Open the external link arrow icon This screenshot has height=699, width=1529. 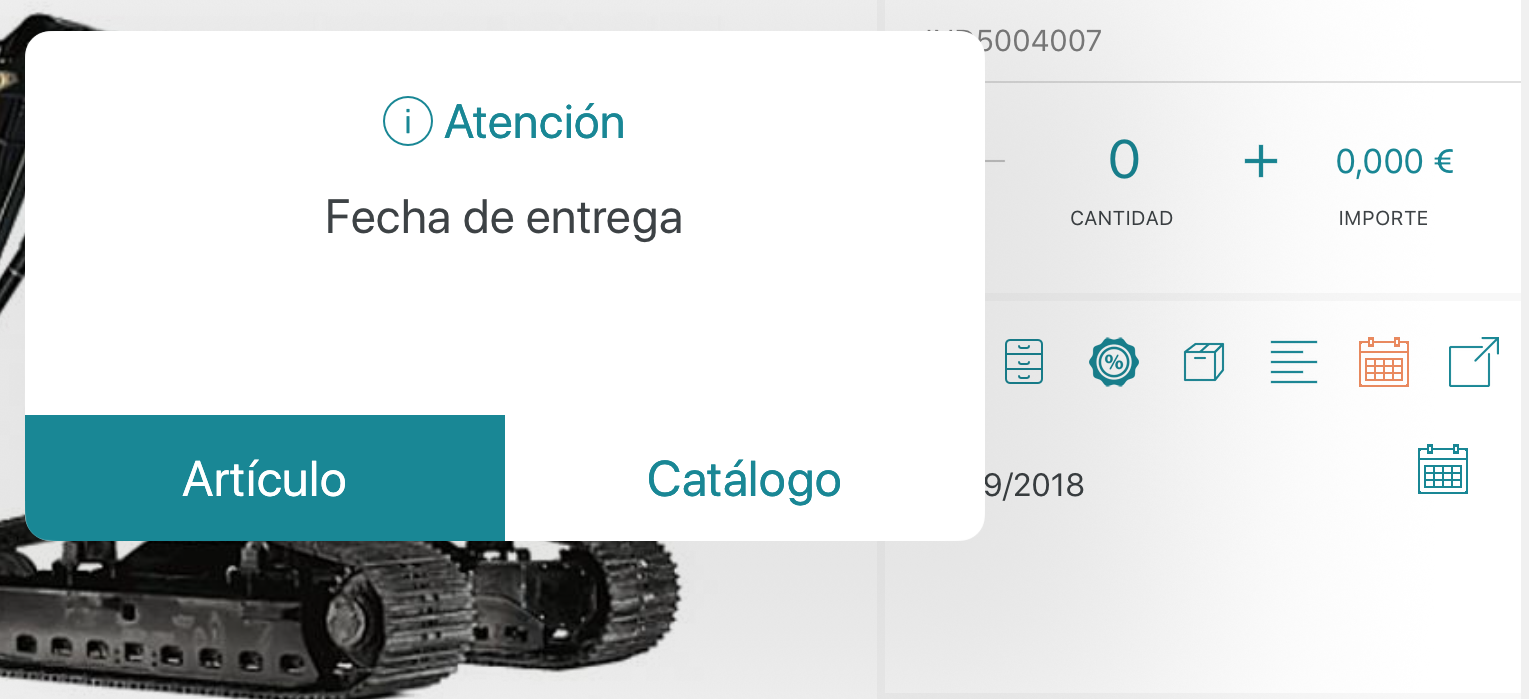1474,362
